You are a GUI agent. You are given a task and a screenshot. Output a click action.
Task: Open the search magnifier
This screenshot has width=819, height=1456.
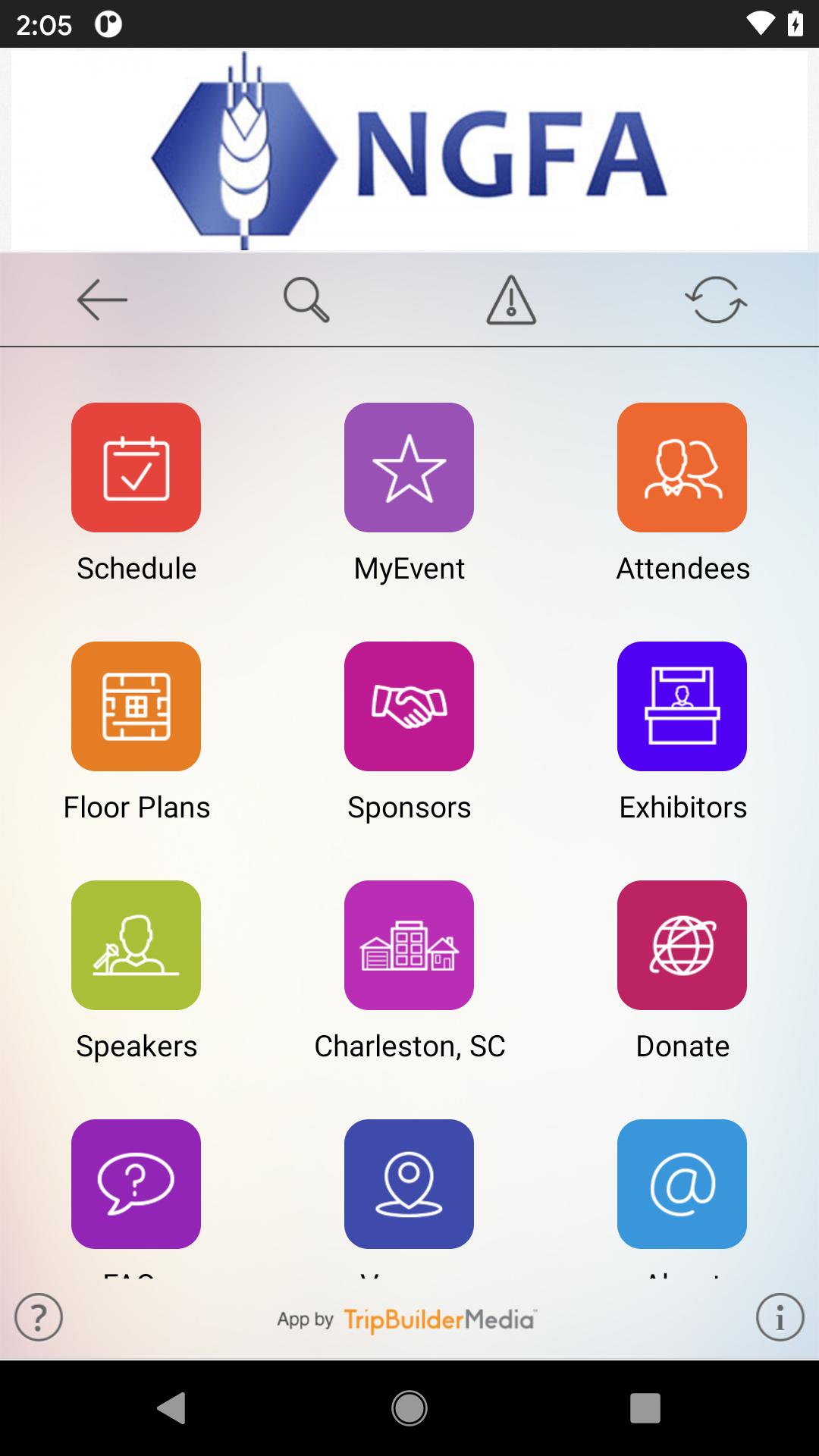coord(306,300)
